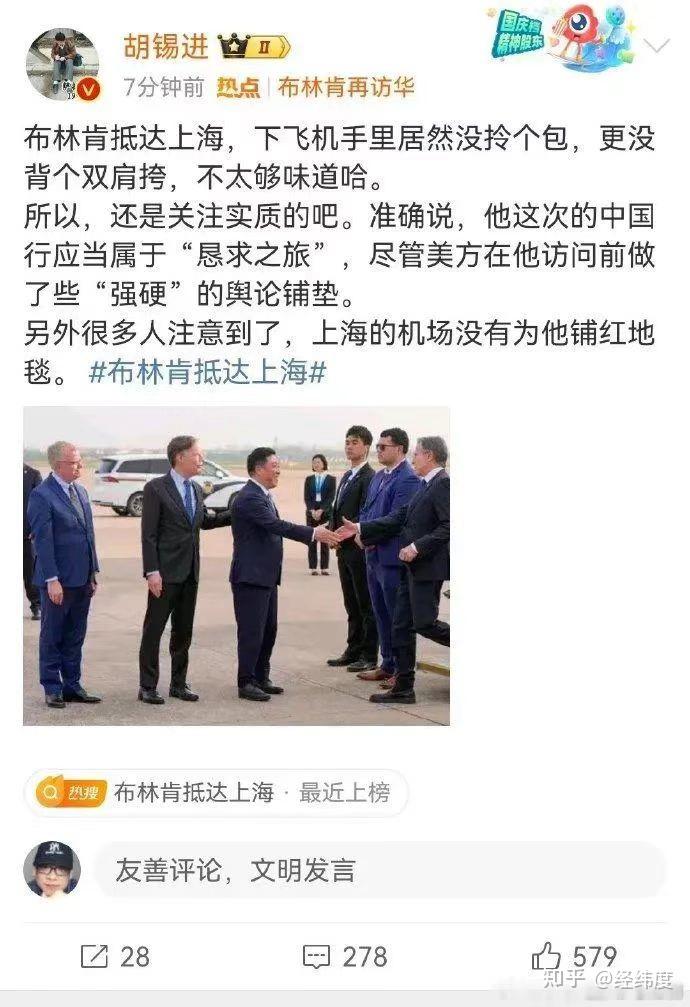The image size is (690, 1007).
Task: Open the username 胡锡进
Action: click(x=165, y=46)
